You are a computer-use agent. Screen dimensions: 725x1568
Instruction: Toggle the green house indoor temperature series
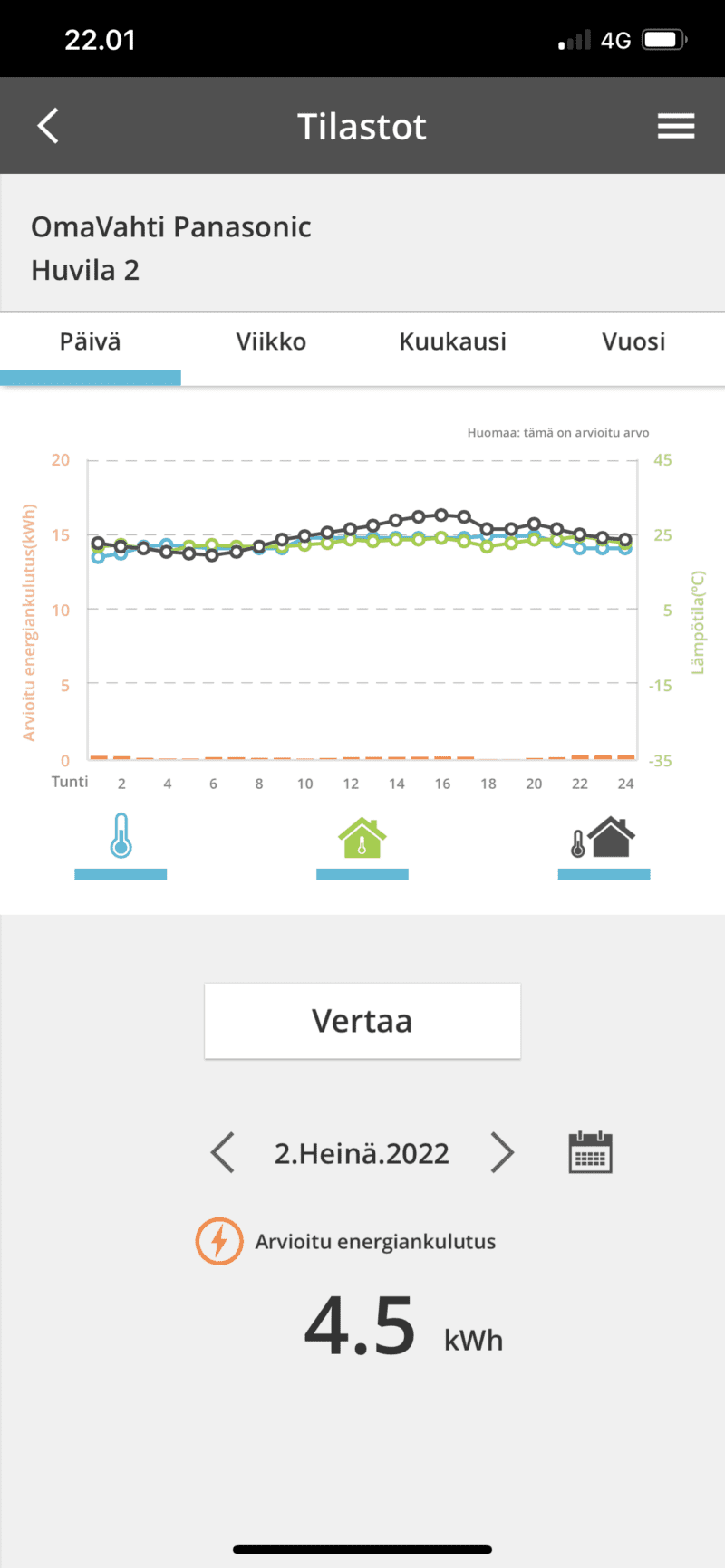362,838
